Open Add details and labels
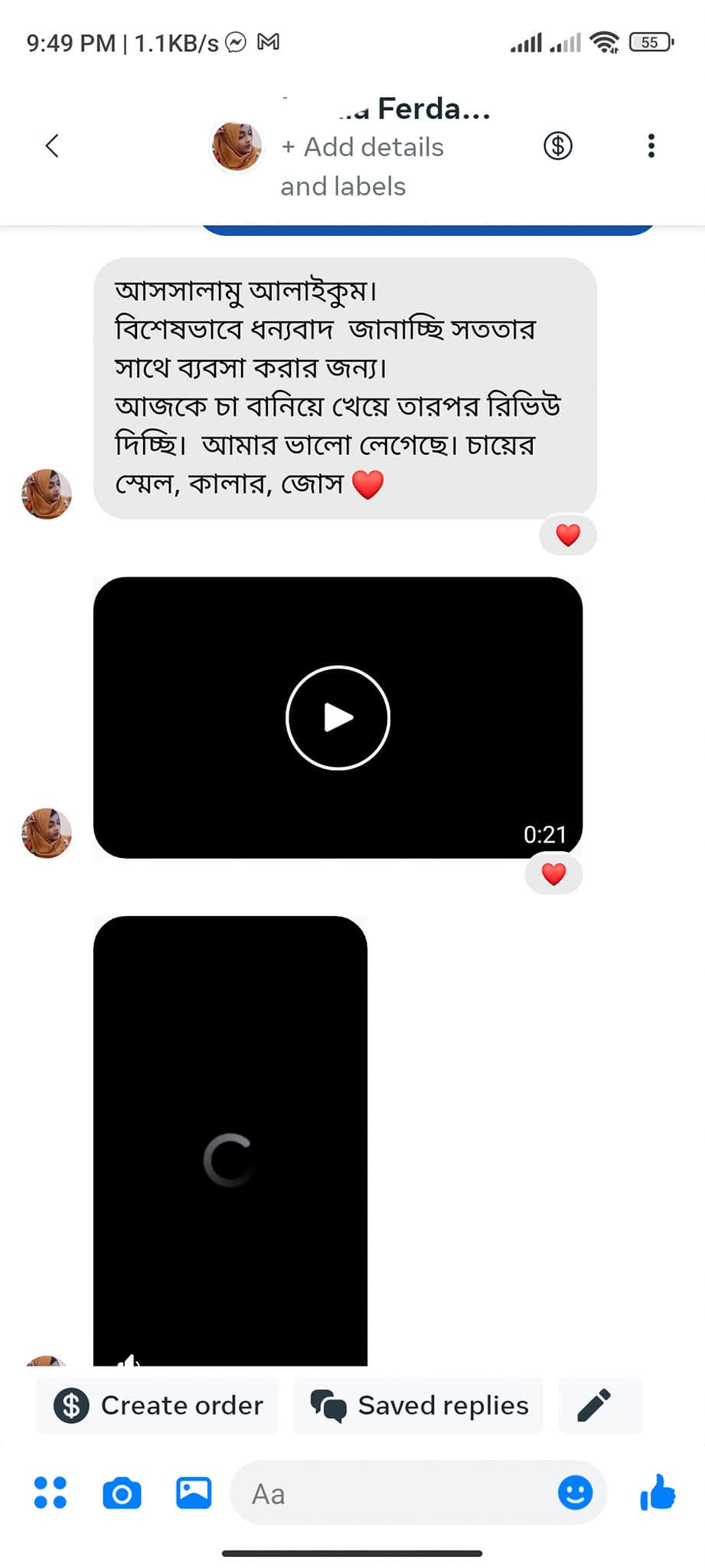The image size is (705, 1568). pyautogui.click(x=361, y=166)
